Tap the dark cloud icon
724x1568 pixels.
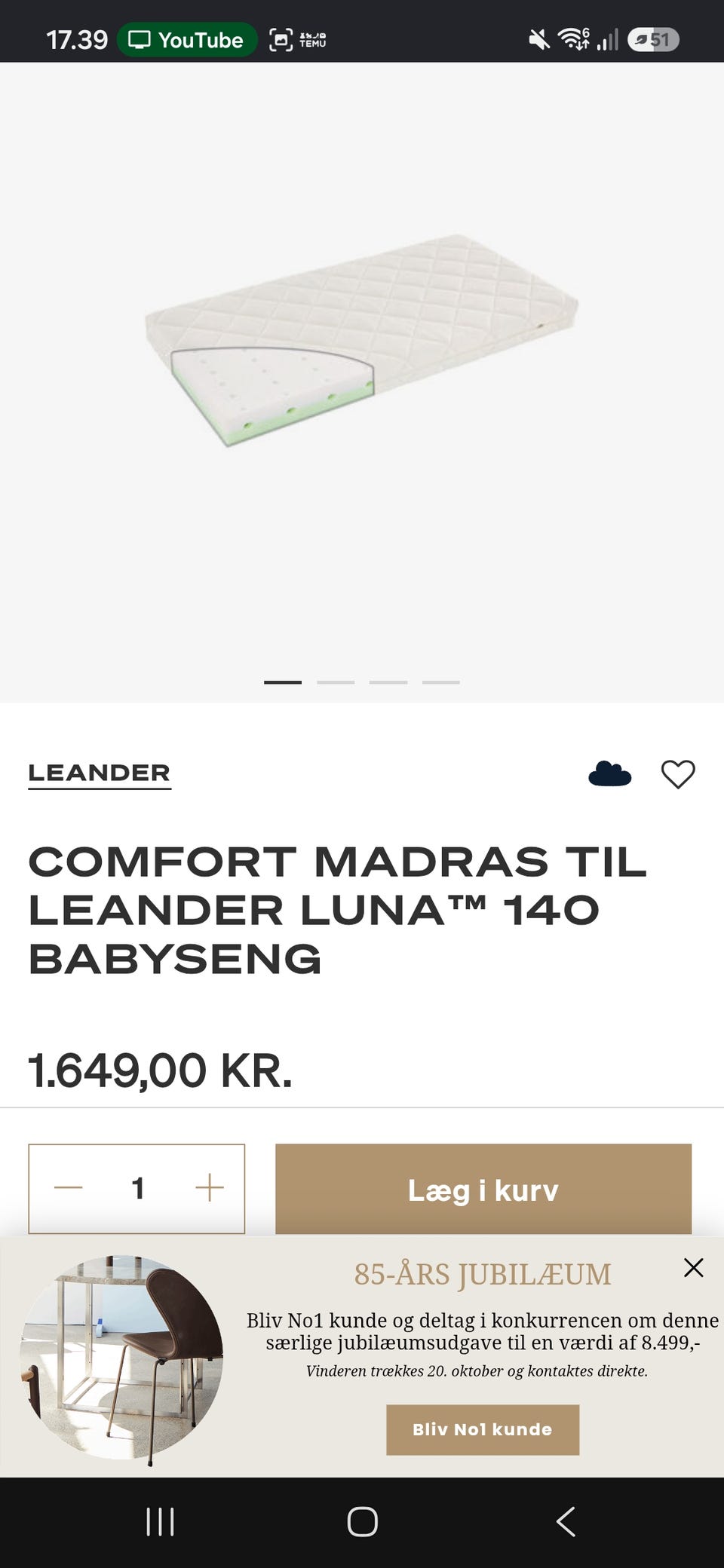[609, 774]
